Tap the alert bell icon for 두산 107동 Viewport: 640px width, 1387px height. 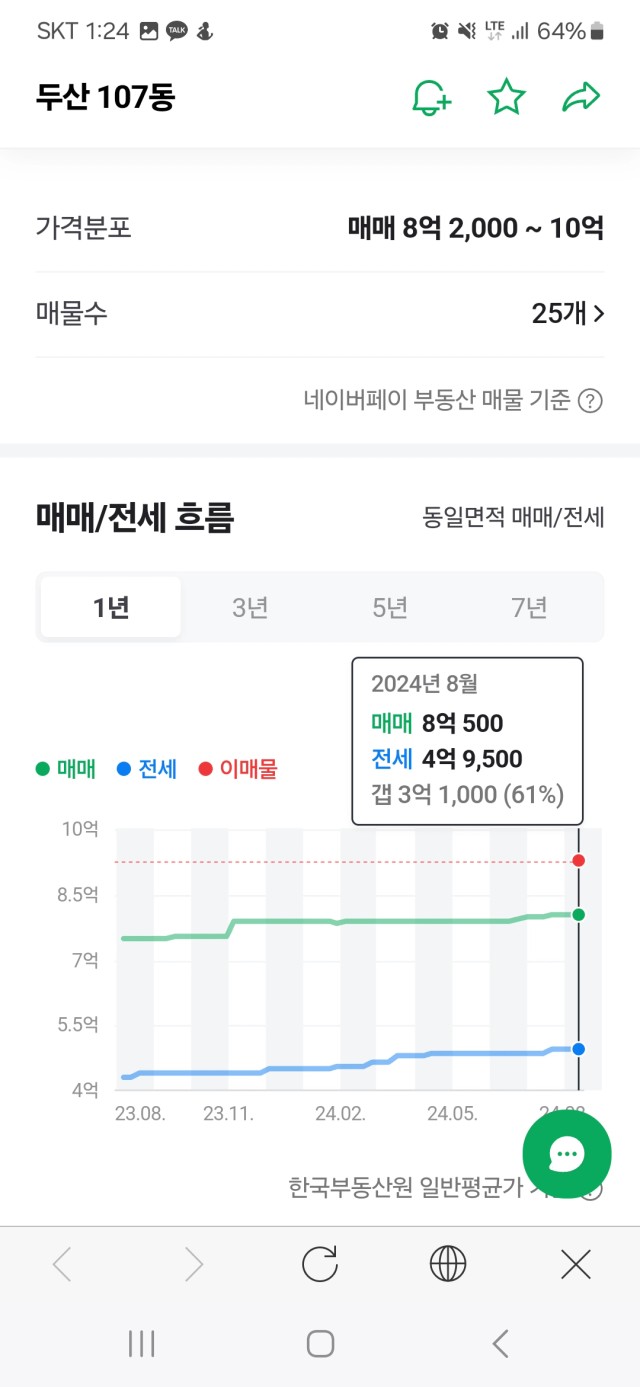(432, 97)
